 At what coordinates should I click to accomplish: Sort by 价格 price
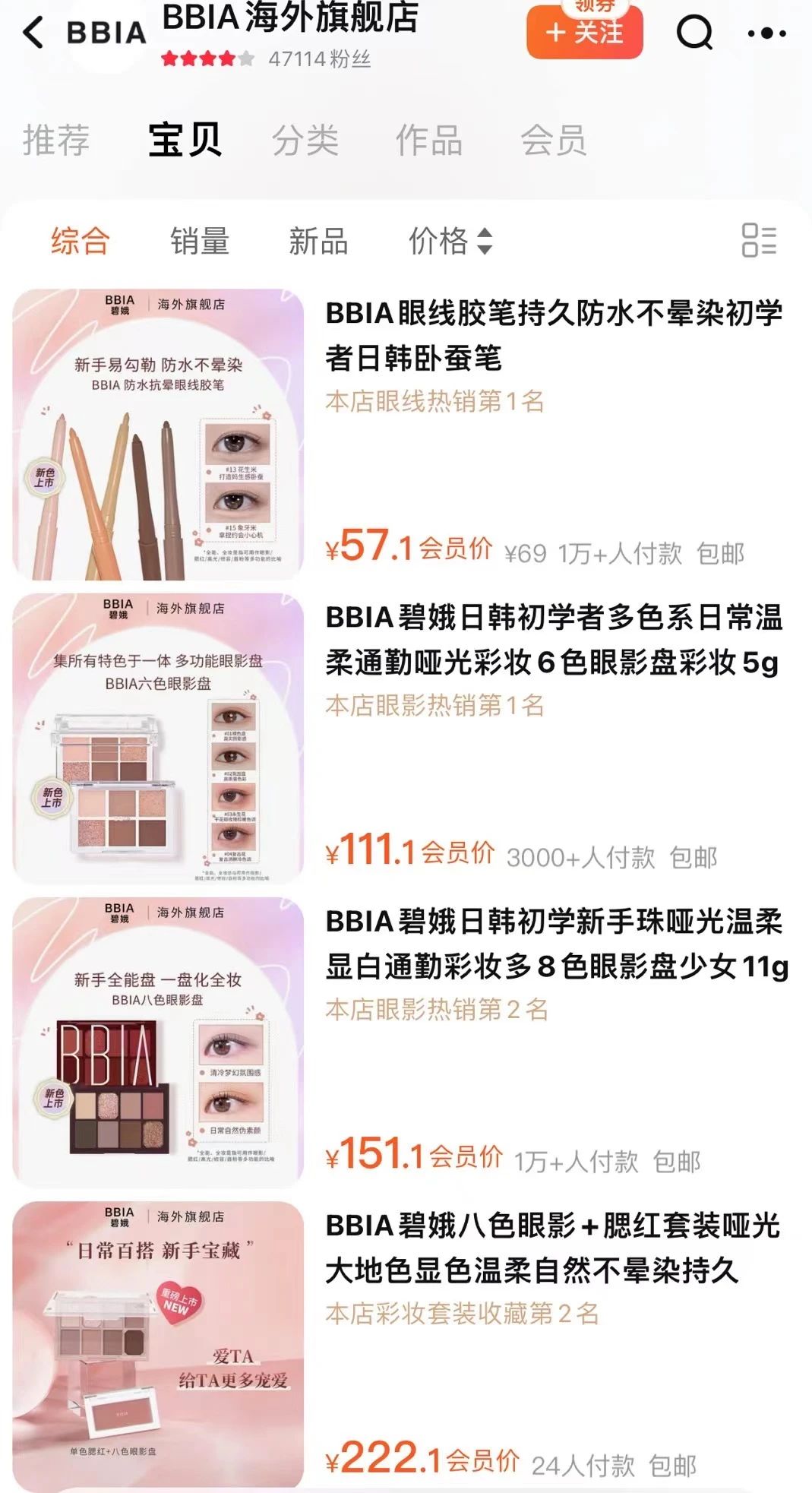pyautogui.click(x=450, y=241)
